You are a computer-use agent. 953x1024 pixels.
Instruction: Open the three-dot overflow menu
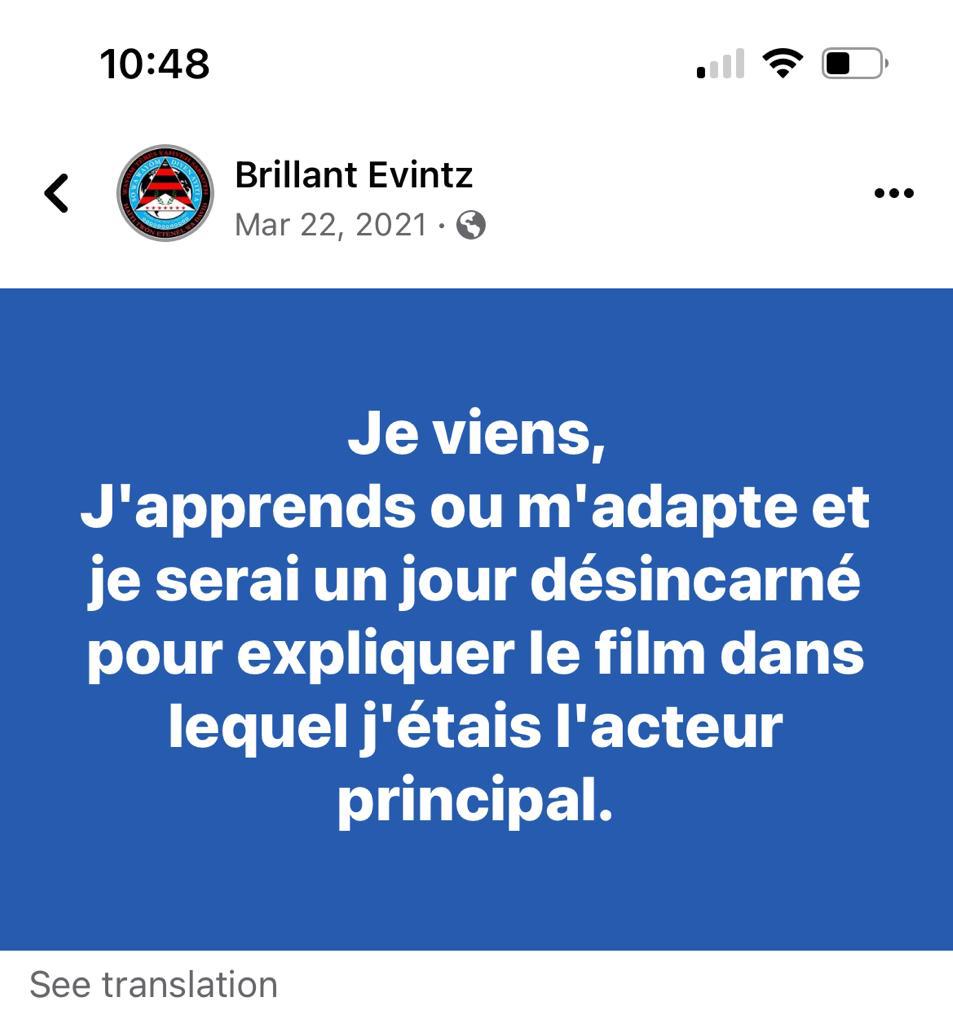[893, 193]
